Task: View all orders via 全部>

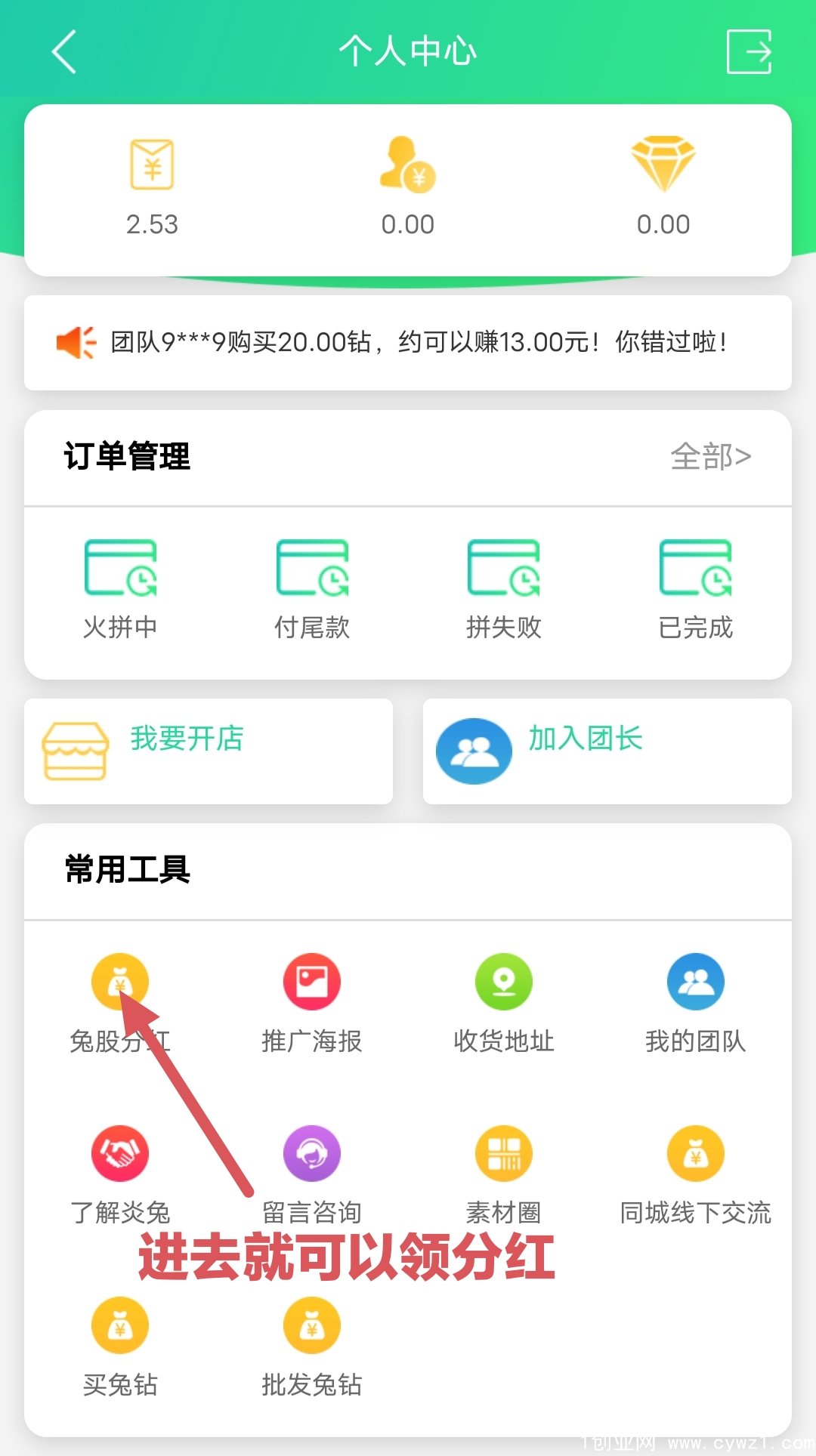Action: 710,456
